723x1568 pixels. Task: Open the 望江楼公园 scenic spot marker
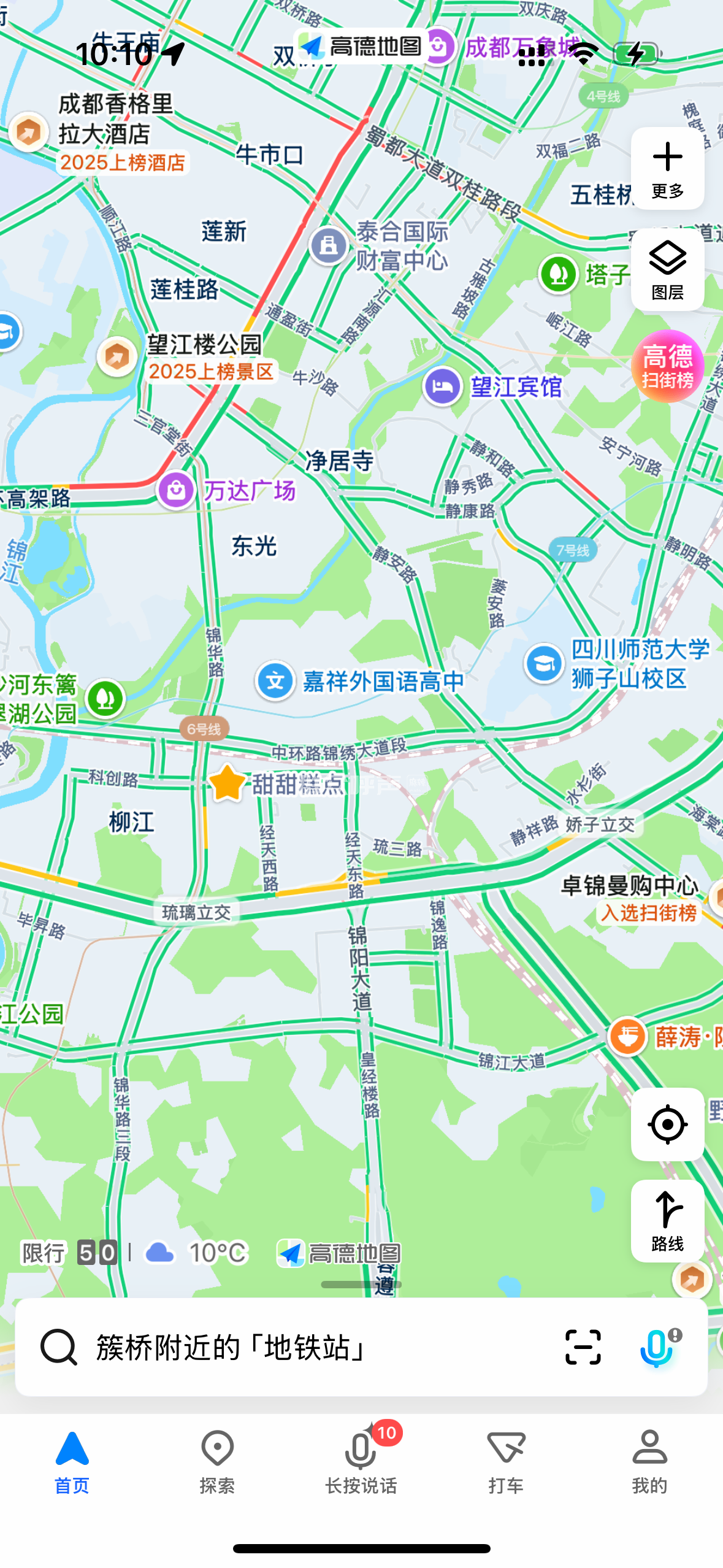pos(186,357)
